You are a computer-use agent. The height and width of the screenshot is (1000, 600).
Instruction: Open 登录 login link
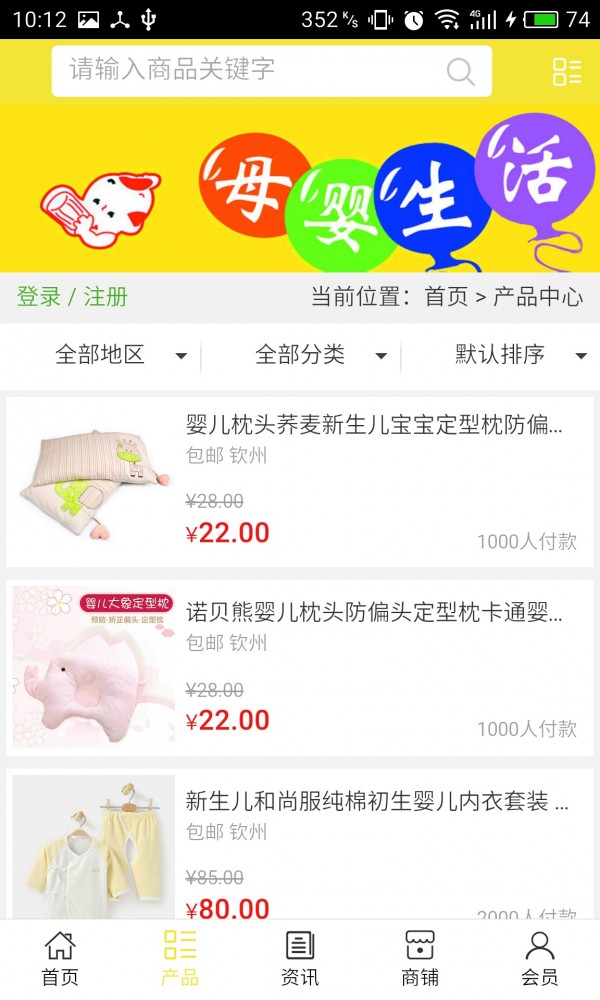[x=38, y=297]
